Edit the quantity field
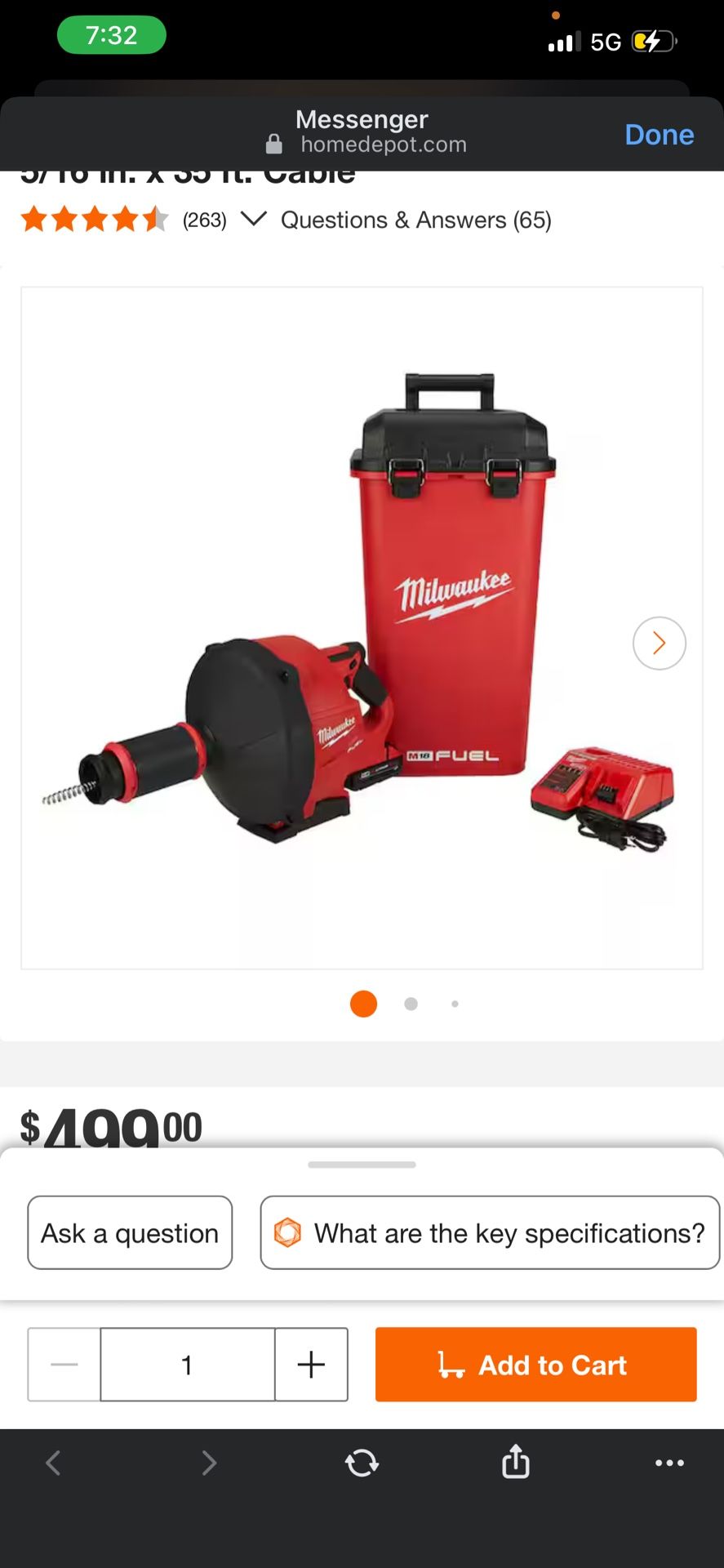This screenshot has height=1568, width=724. tap(187, 1365)
